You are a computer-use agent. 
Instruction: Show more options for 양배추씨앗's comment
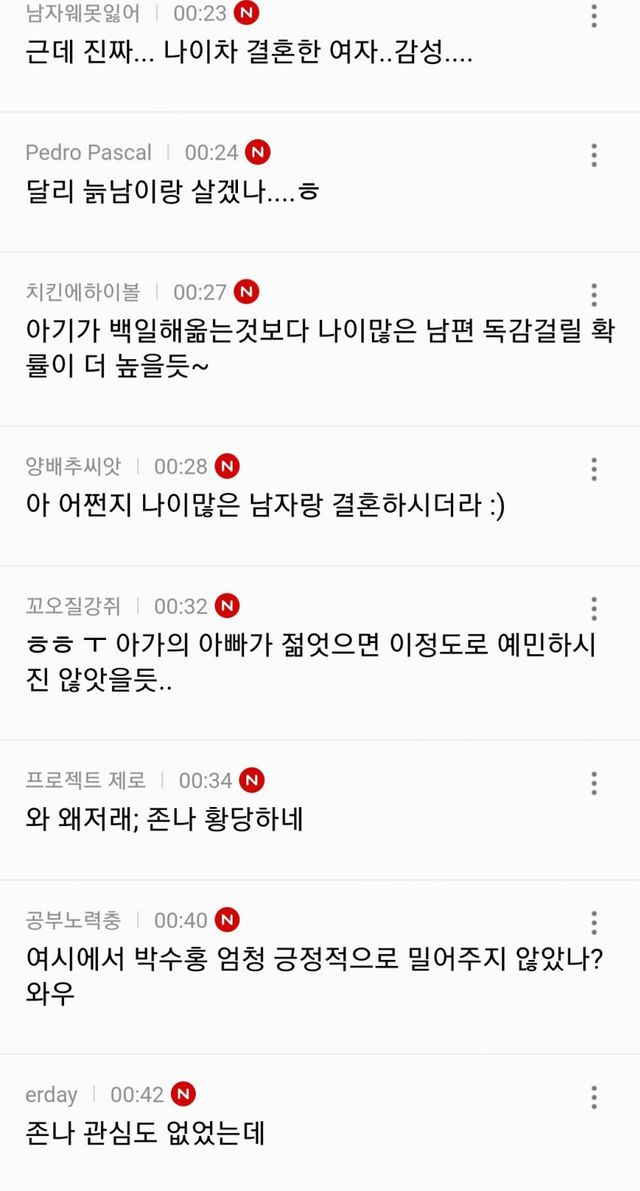coord(594,469)
